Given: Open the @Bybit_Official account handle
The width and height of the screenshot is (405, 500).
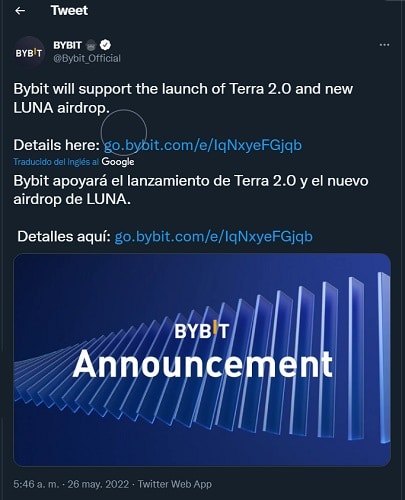Looking at the screenshot, I should coord(87,58).
